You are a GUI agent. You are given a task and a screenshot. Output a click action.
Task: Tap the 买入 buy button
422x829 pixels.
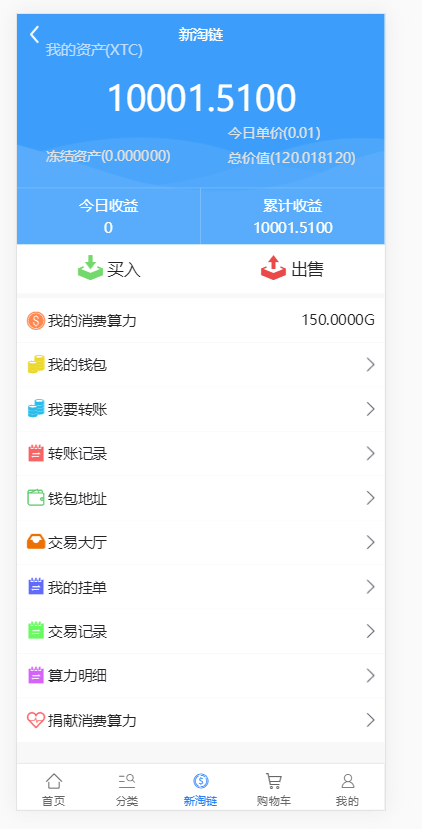[109, 269]
